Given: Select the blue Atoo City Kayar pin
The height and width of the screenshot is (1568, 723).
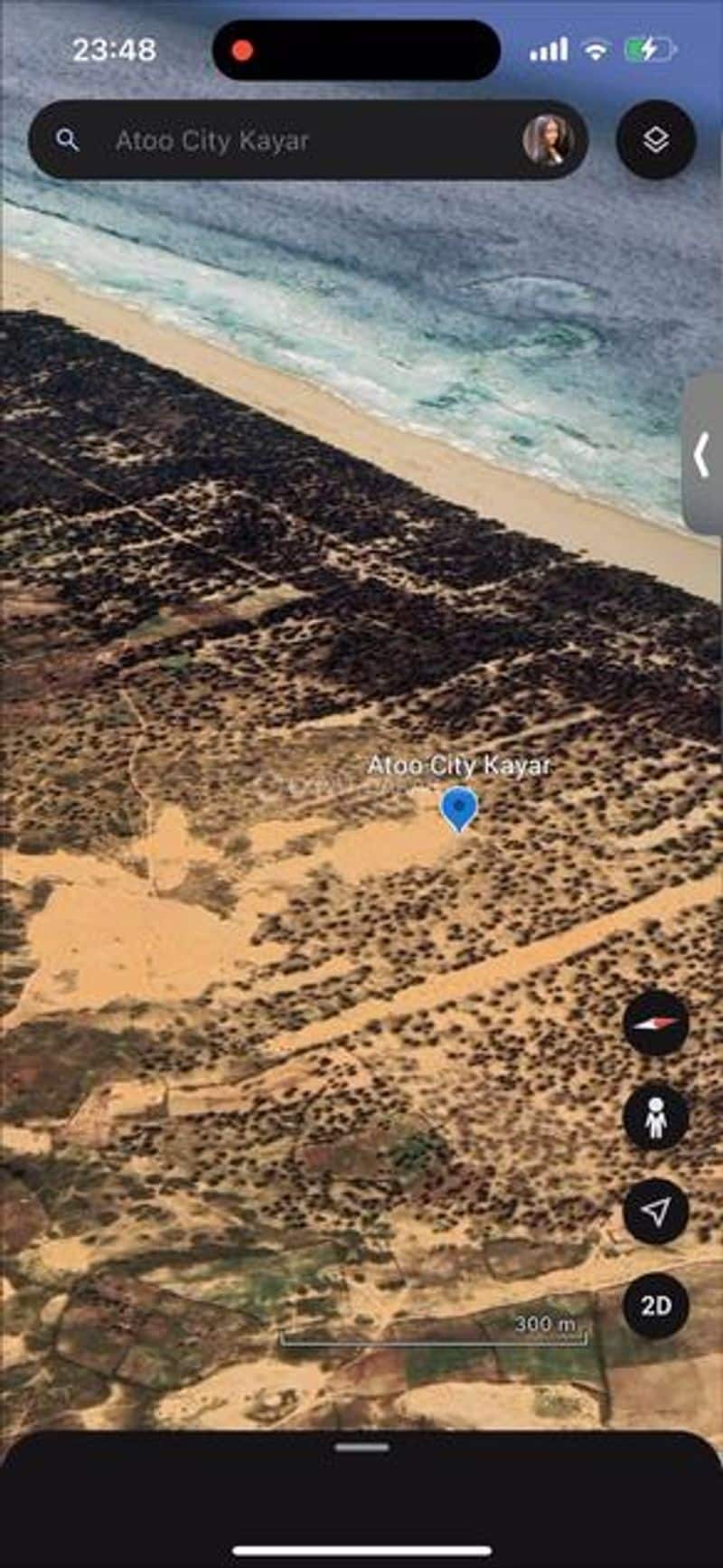Looking at the screenshot, I should 459,808.
